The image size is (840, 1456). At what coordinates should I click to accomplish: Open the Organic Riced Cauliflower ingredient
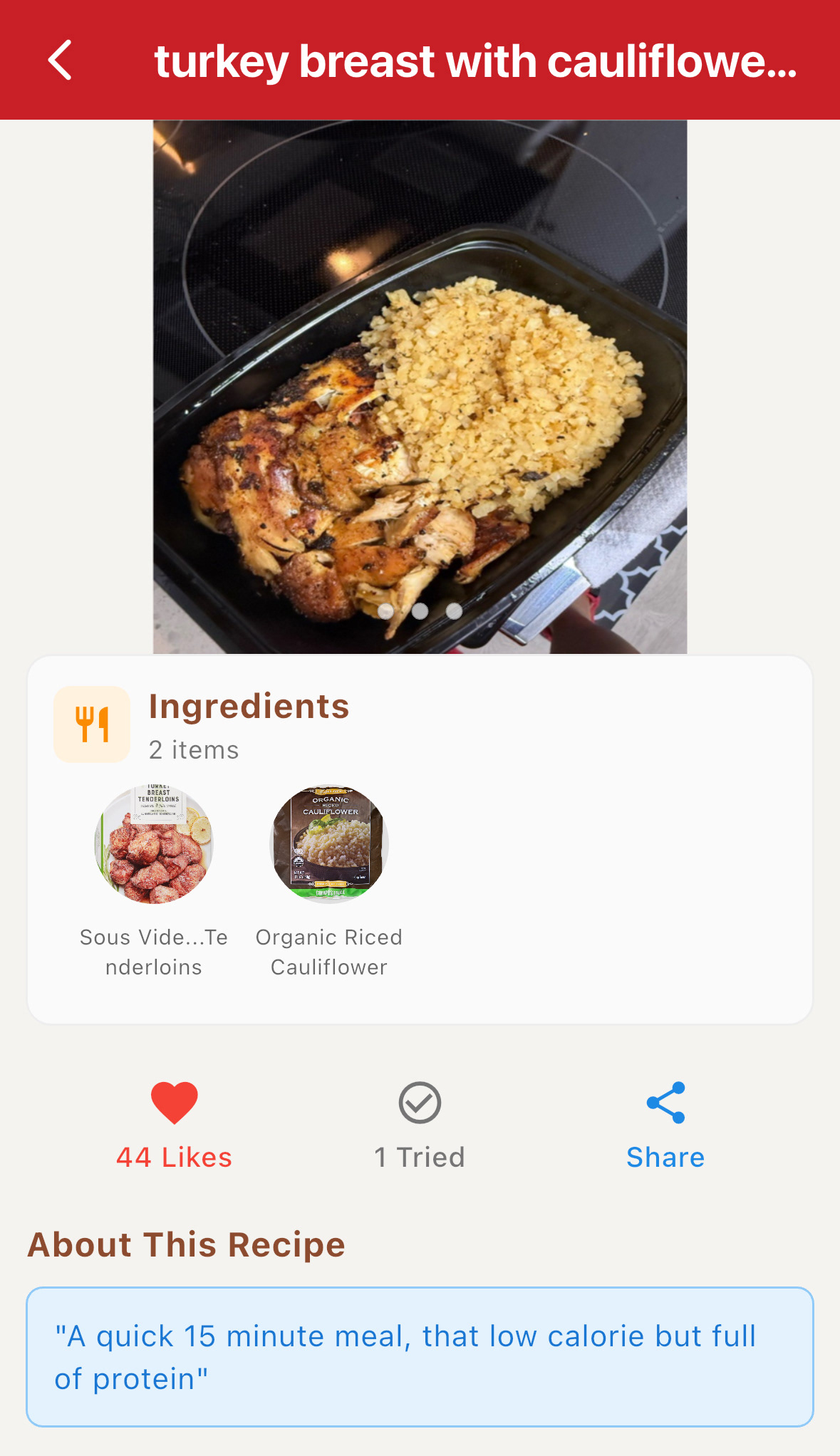(329, 845)
